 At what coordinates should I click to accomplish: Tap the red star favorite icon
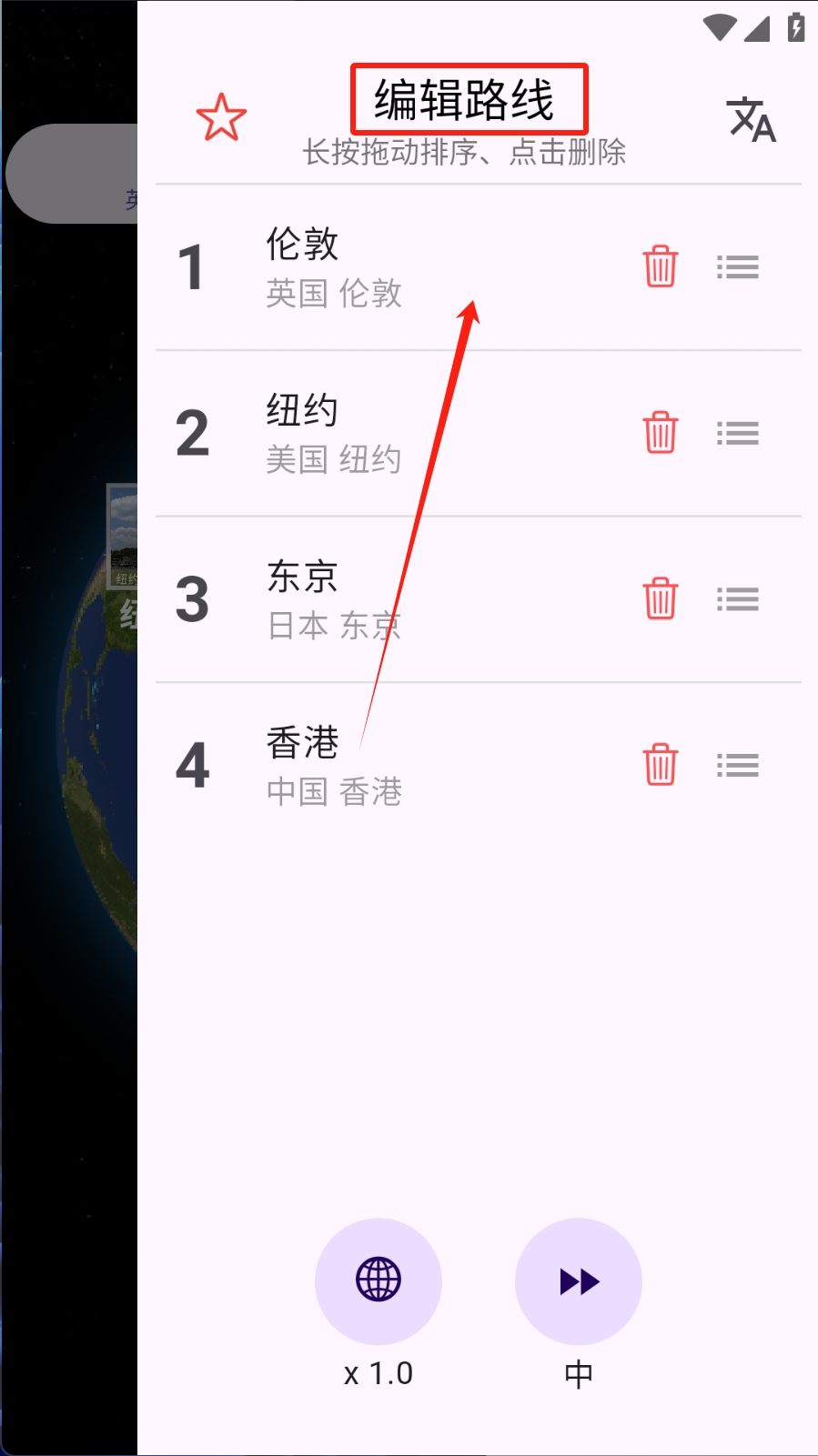(x=221, y=117)
